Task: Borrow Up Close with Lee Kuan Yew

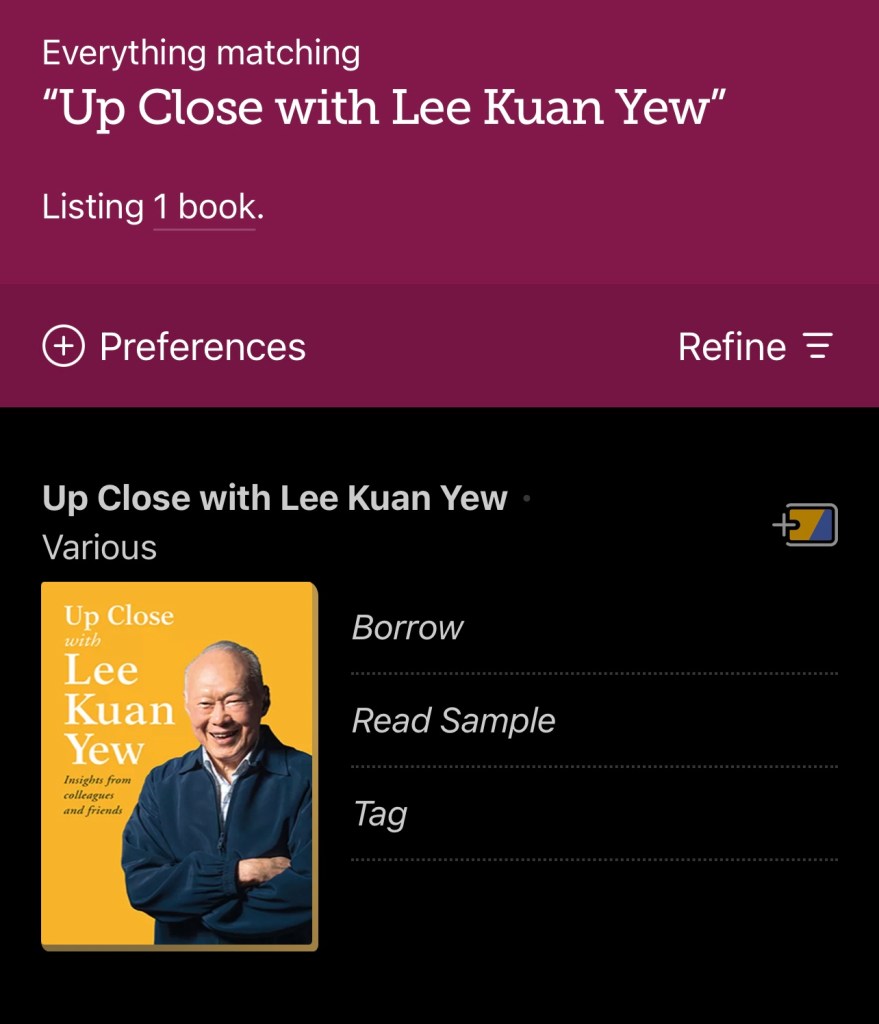Action: 407,628
